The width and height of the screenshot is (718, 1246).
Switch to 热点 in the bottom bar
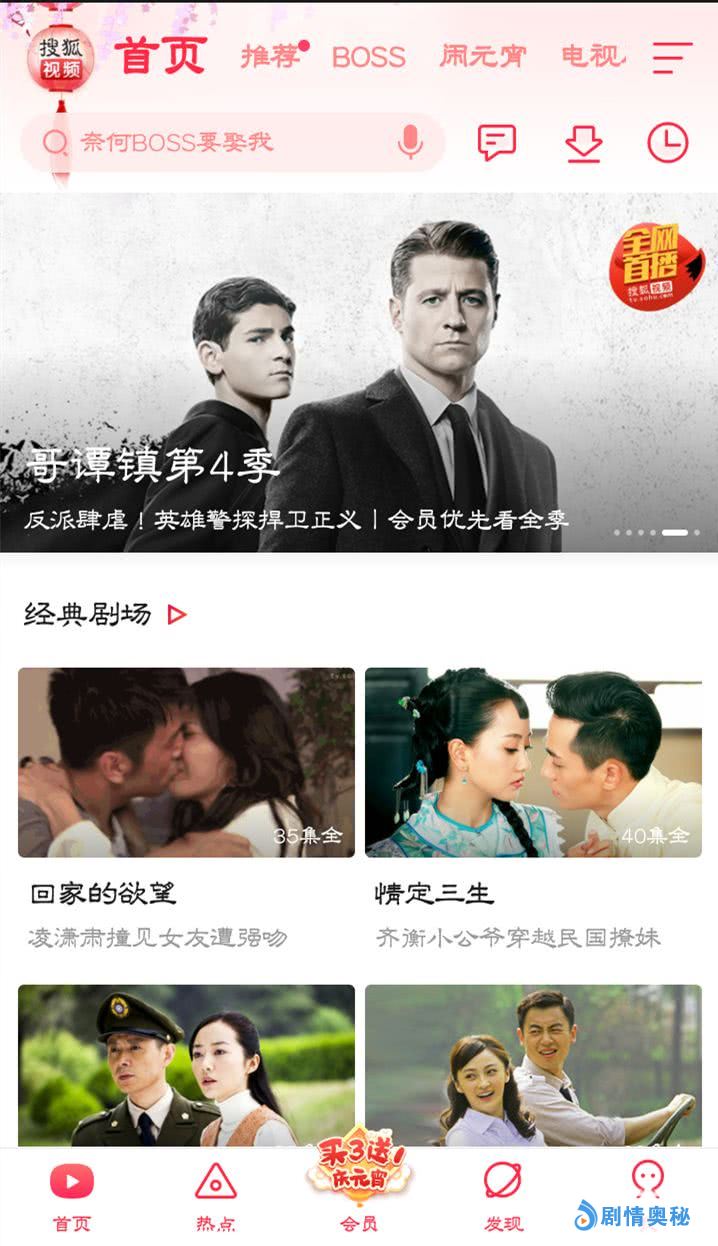(215, 1196)
